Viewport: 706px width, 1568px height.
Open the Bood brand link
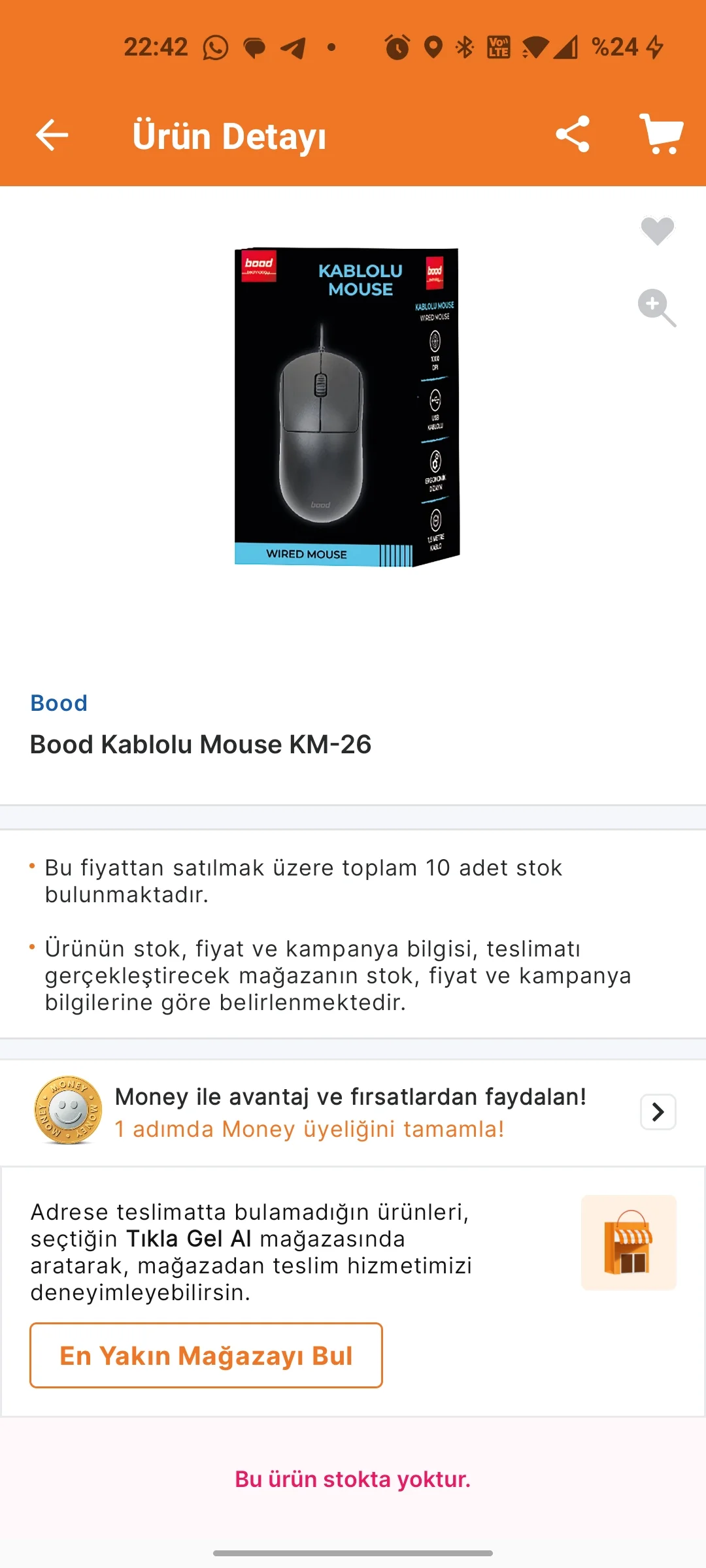(59, 703)
